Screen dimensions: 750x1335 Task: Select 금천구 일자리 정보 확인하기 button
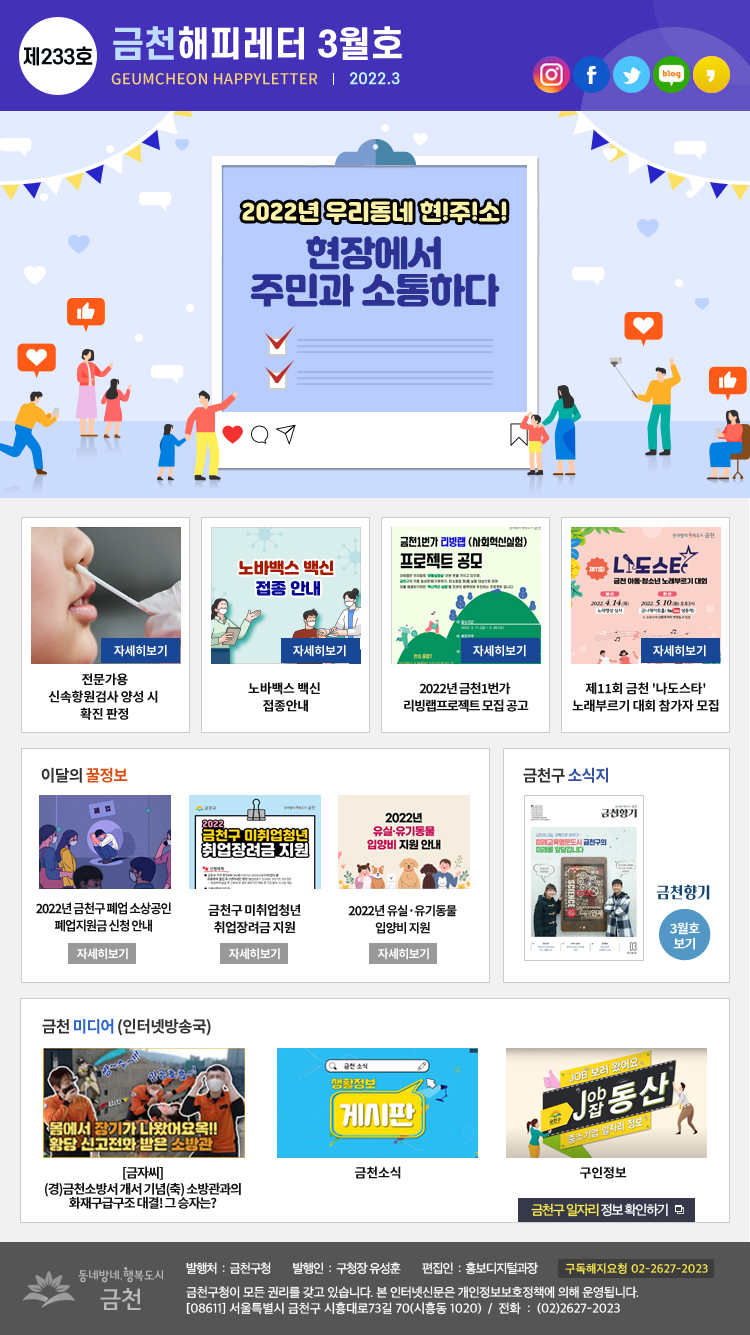click(606, 1210)
